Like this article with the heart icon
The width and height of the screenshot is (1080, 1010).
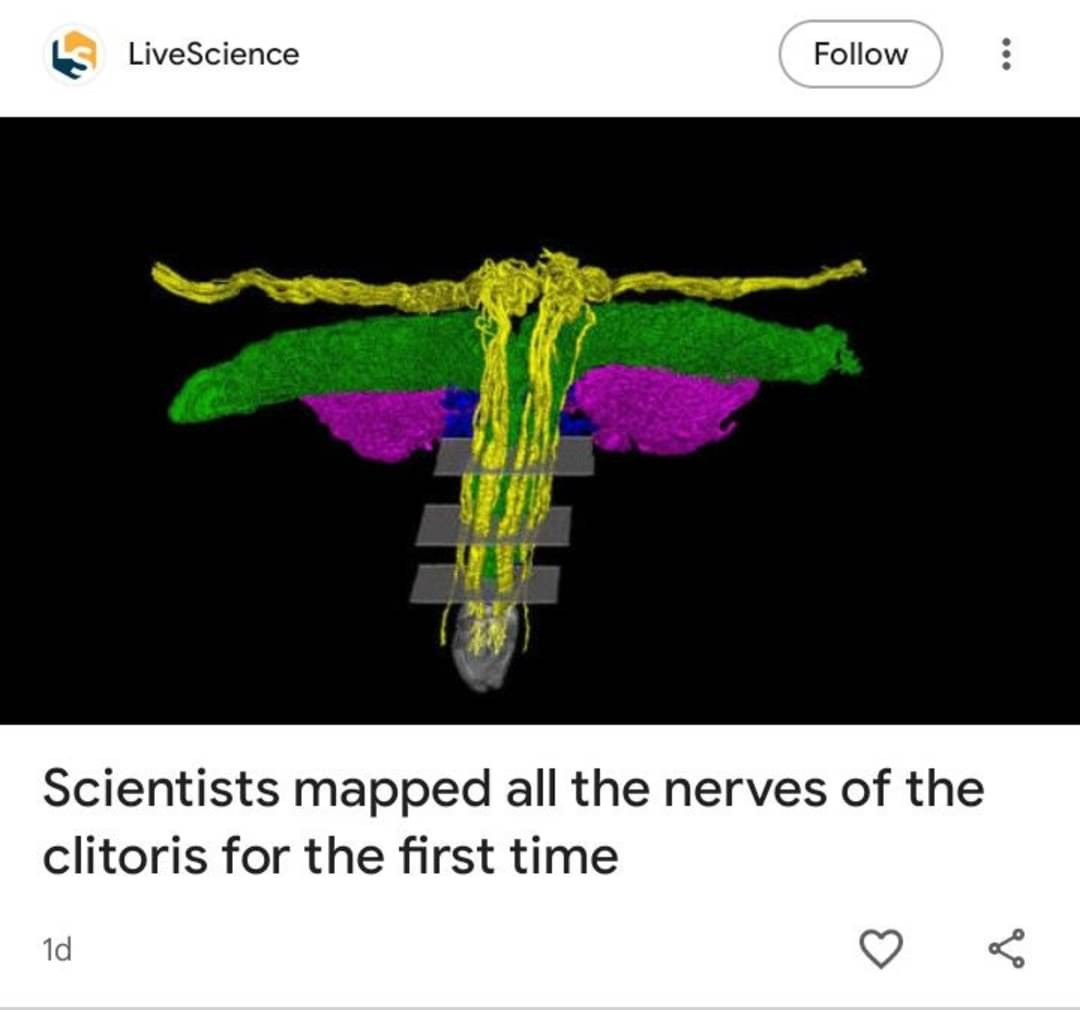click(881, 947)
